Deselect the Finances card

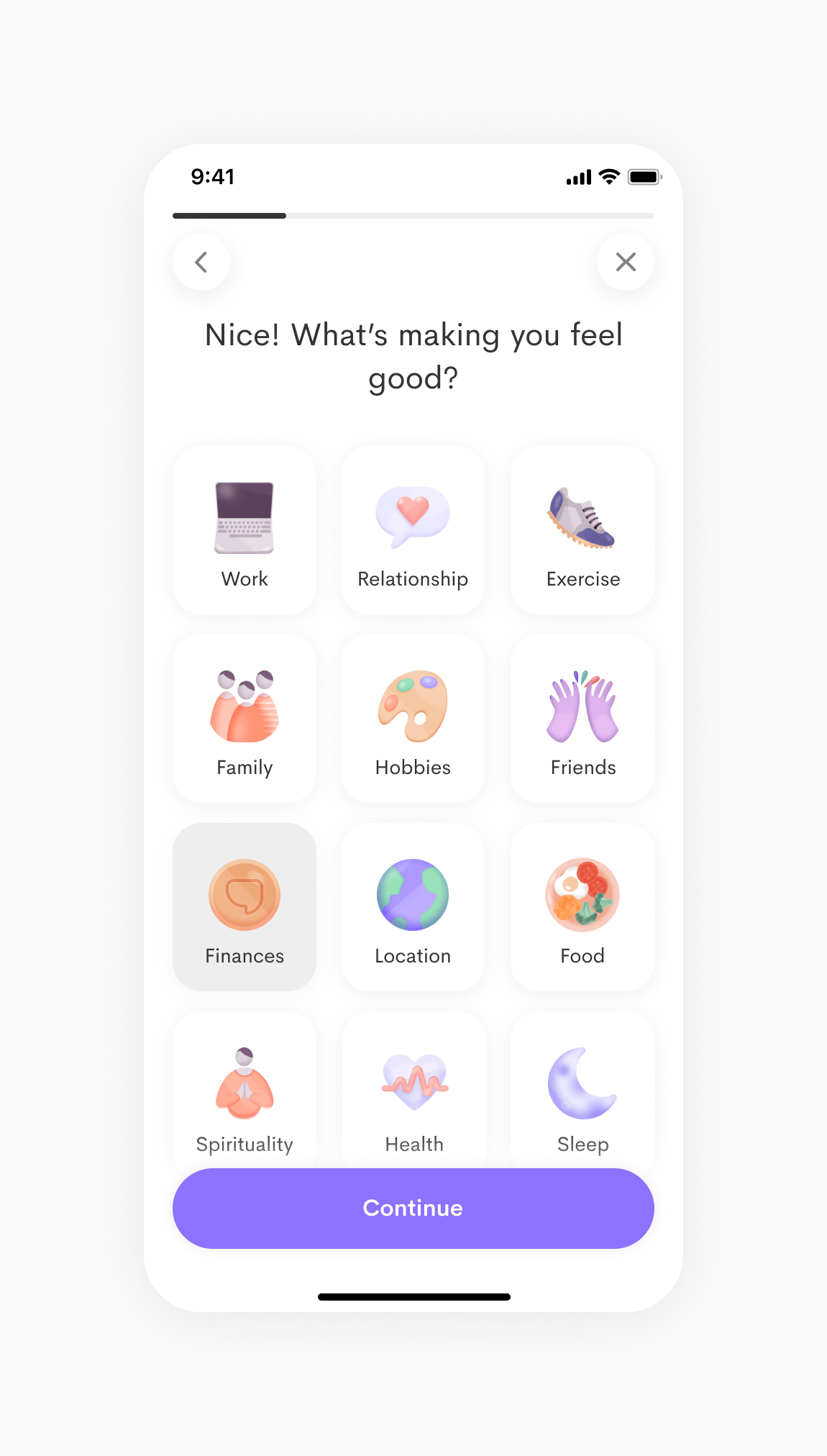[x=245, y=907]
